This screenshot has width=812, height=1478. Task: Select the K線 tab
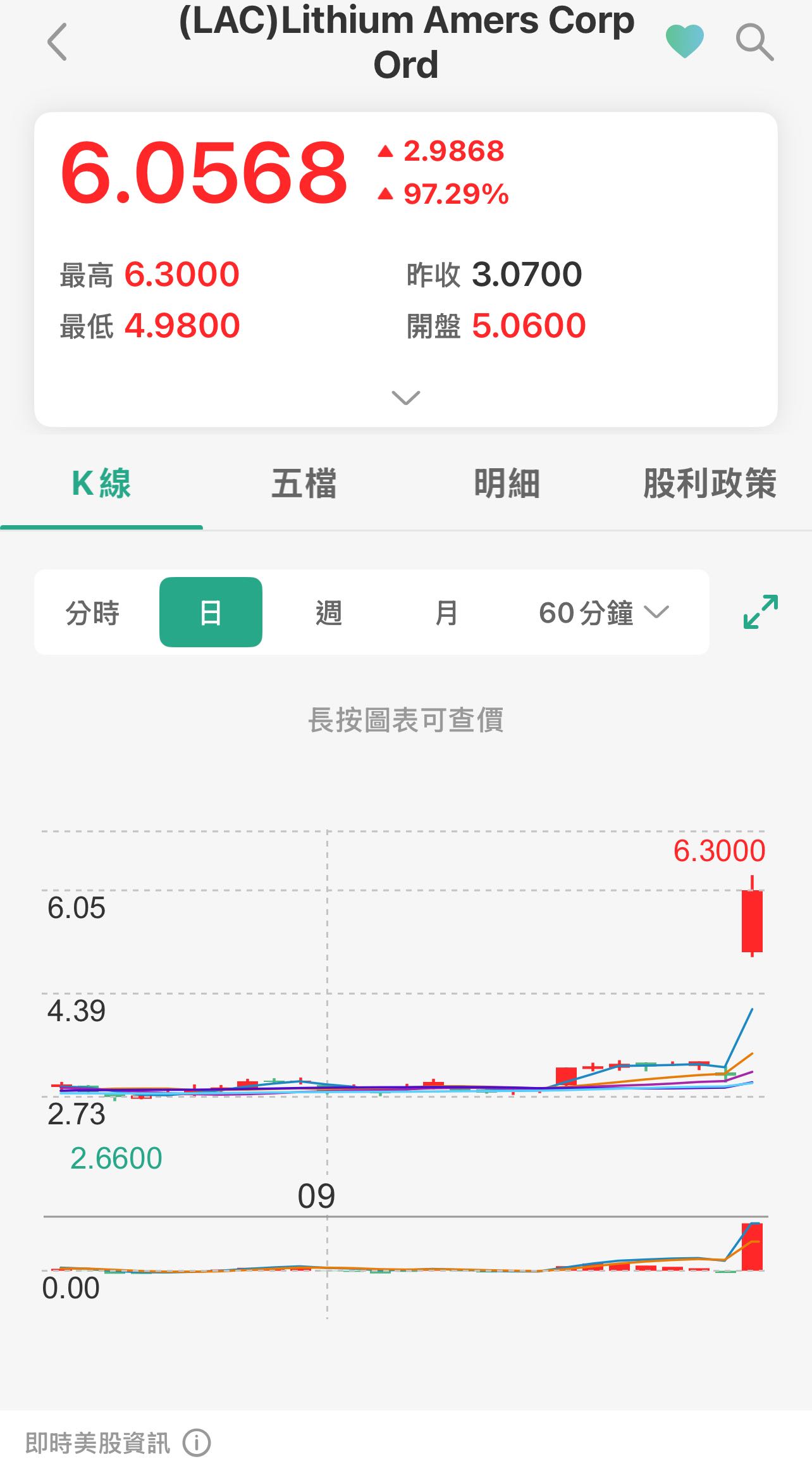click(101, 483)
